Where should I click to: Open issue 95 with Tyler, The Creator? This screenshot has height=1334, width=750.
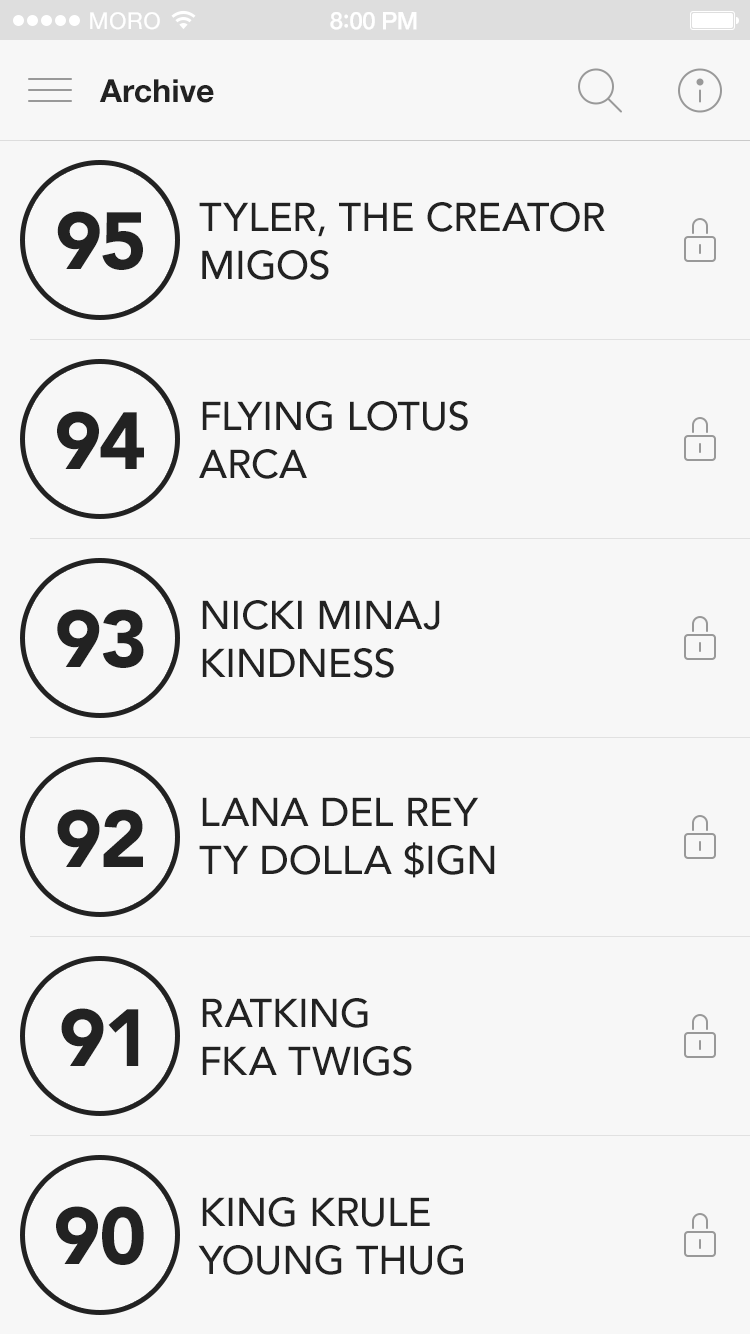click(375, 240)
